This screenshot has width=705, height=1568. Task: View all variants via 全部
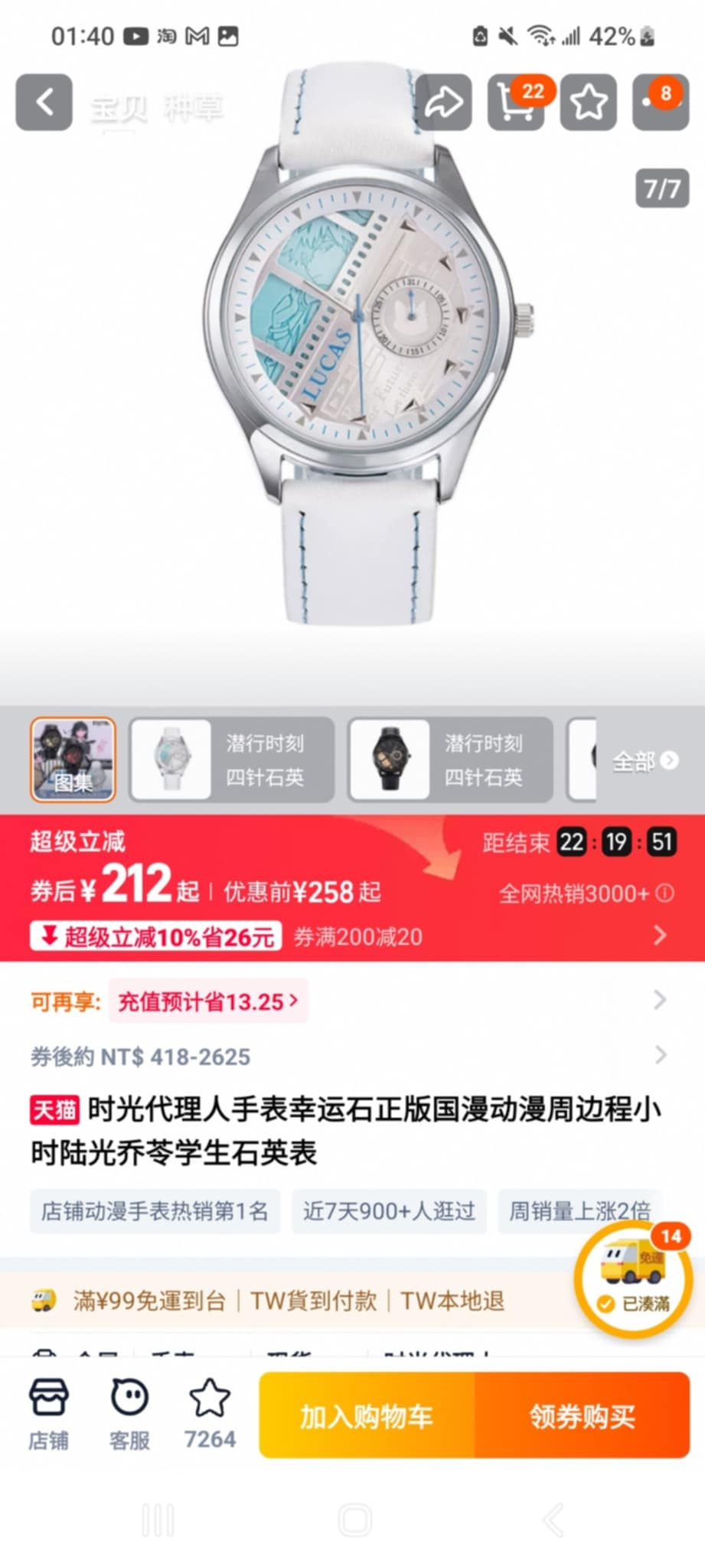(x=645, y=760)
